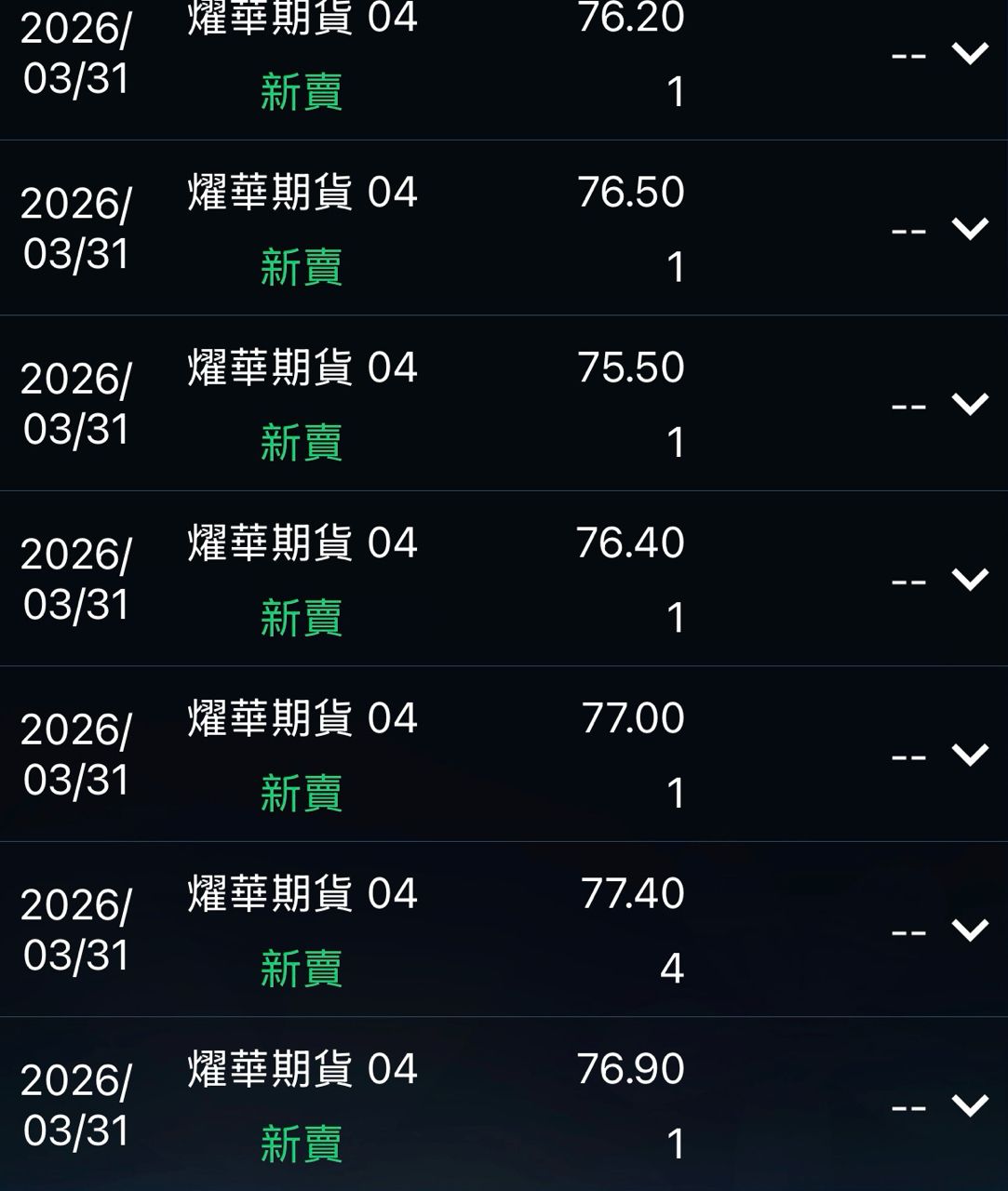Expand the order row priced 76.50
The image size is (1008, 1191).
970,228
